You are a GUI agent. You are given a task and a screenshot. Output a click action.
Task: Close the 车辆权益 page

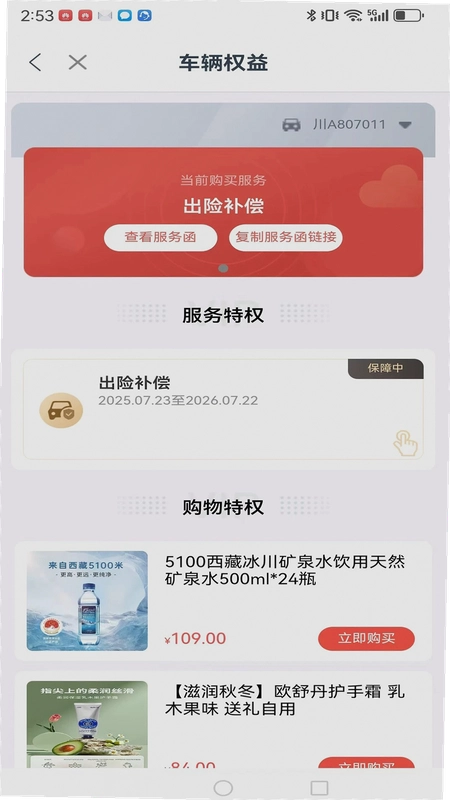[78, 63]
